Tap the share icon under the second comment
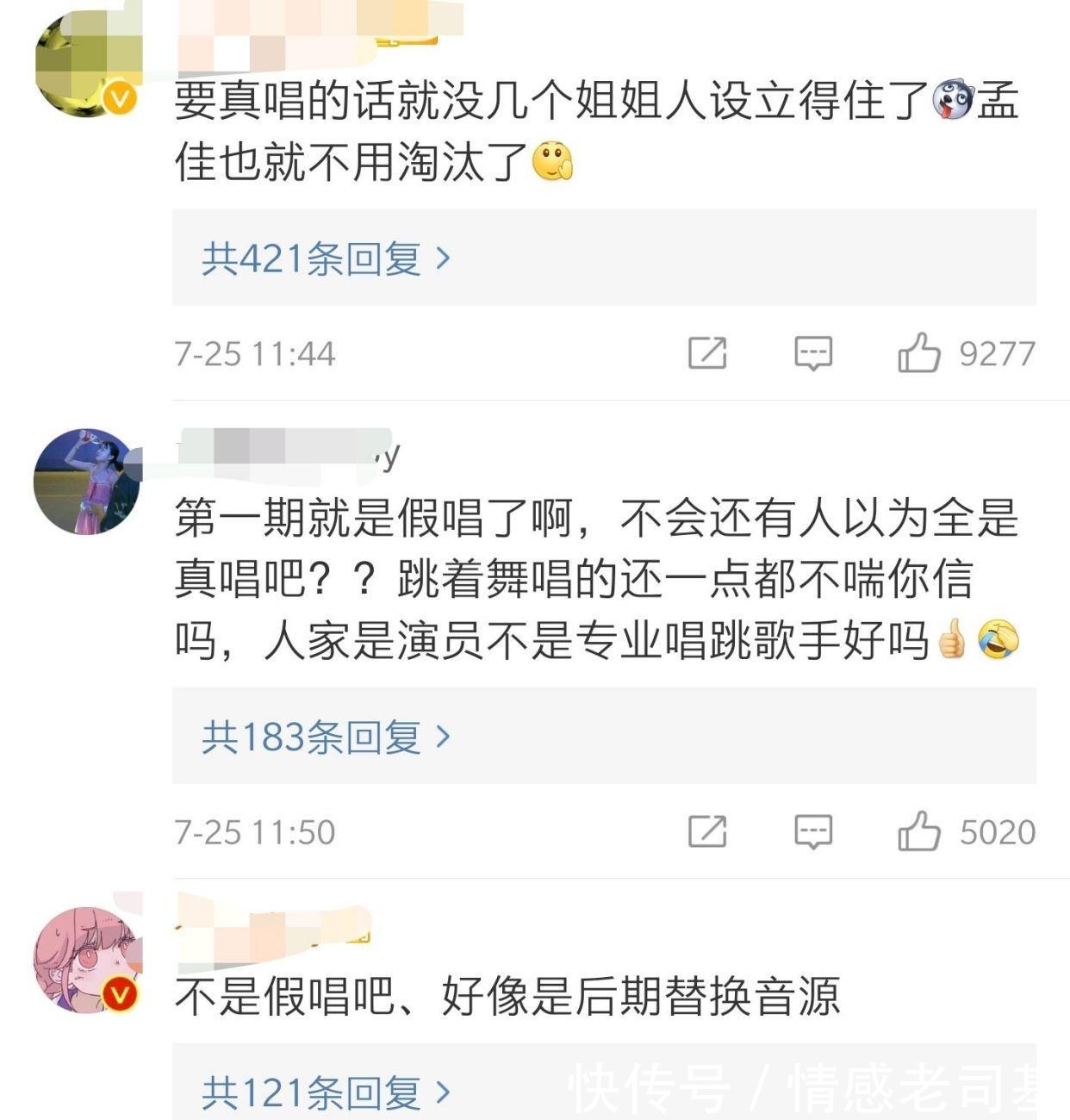 [708, 832]
